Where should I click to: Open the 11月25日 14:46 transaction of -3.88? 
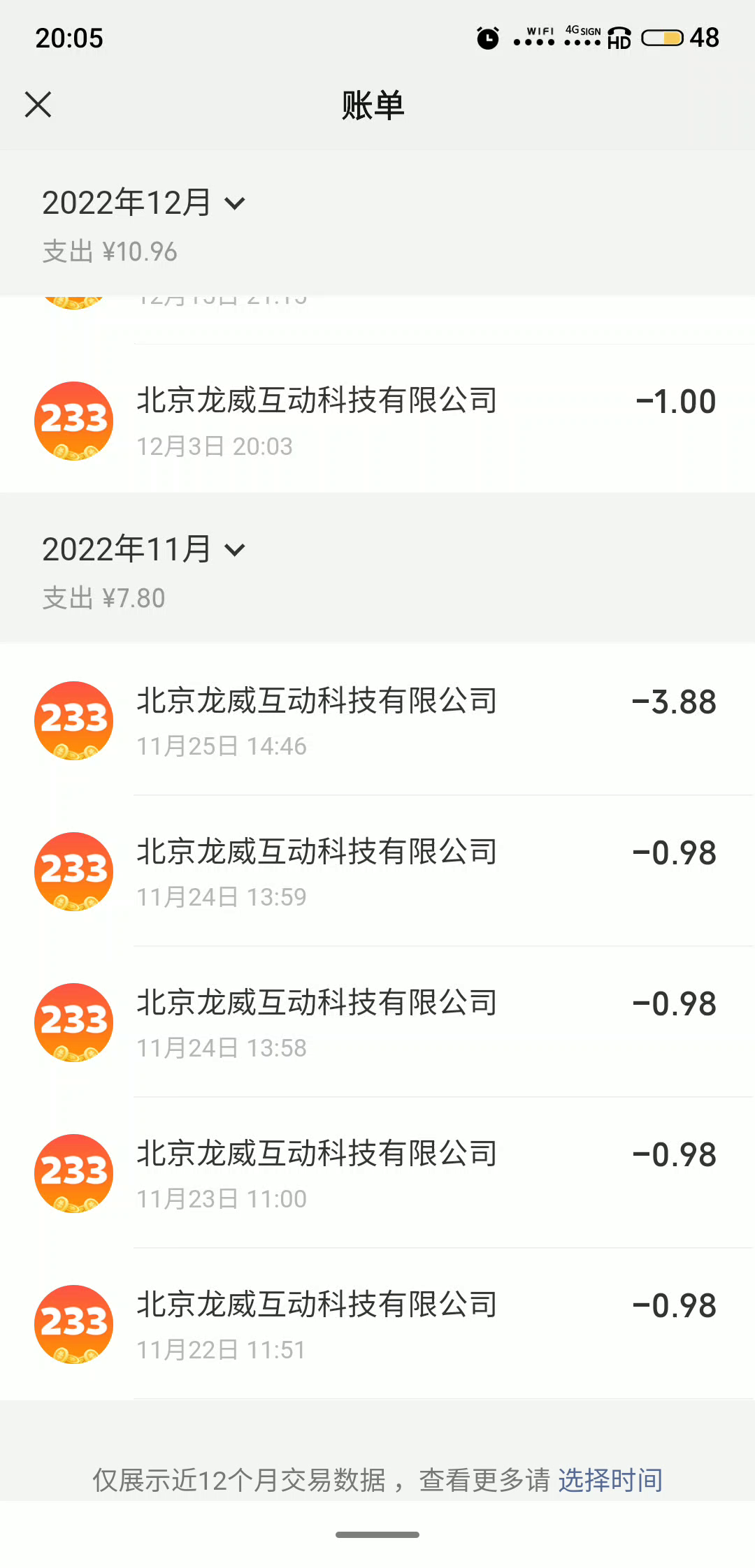coord(377,721)
